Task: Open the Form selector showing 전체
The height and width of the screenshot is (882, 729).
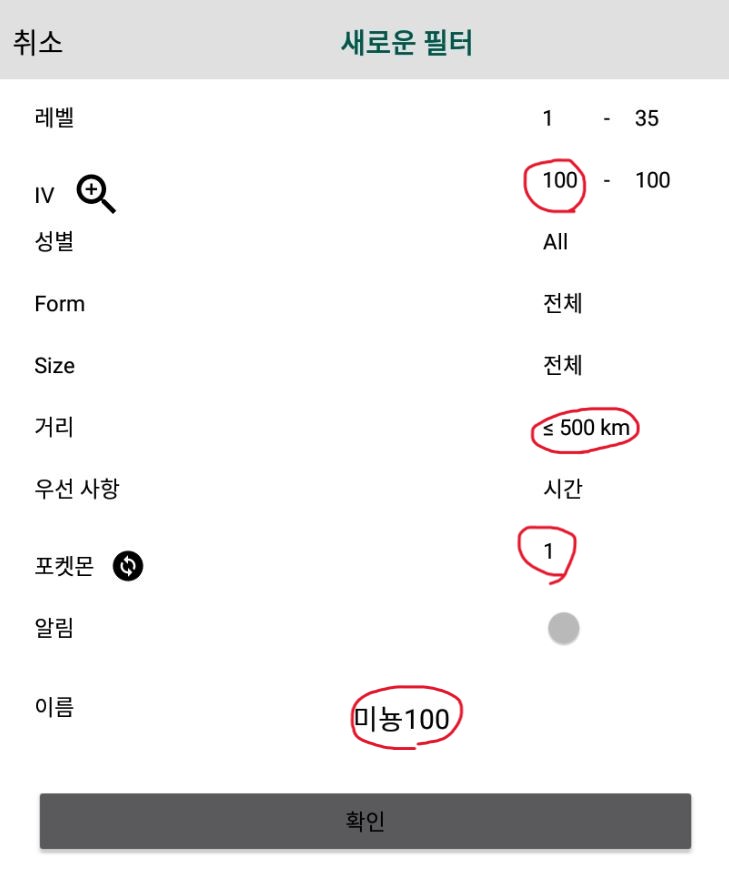Action: point(563,304)
